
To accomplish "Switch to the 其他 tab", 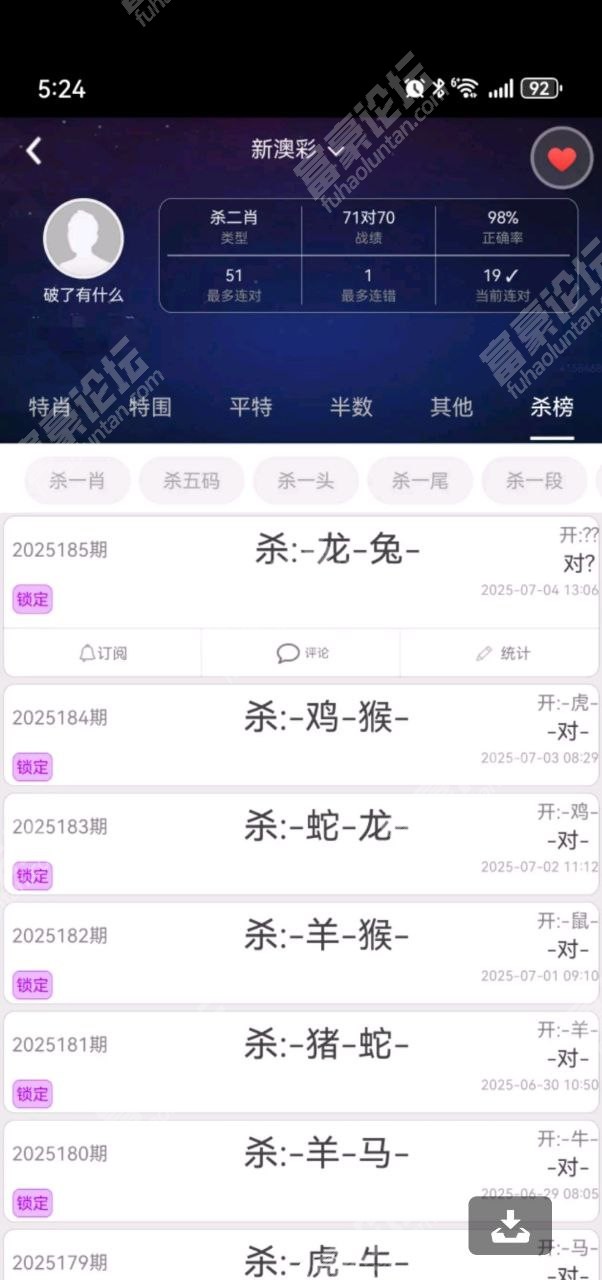I will 451,407.
